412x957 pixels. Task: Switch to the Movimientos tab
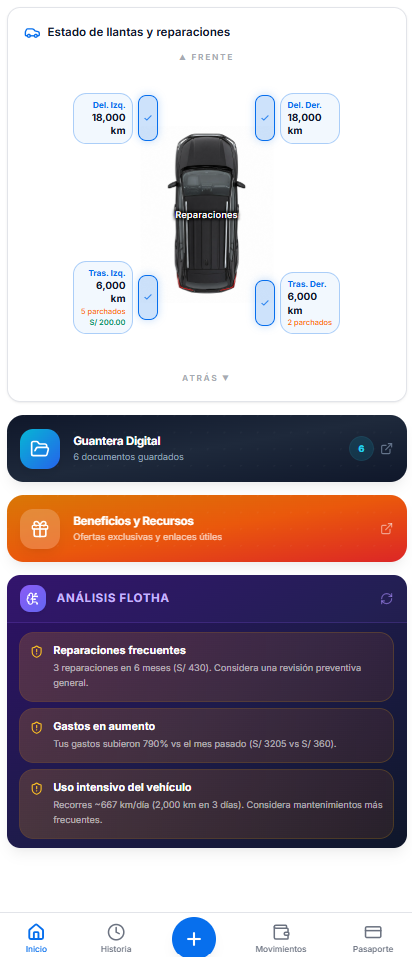tap(281, 938)
